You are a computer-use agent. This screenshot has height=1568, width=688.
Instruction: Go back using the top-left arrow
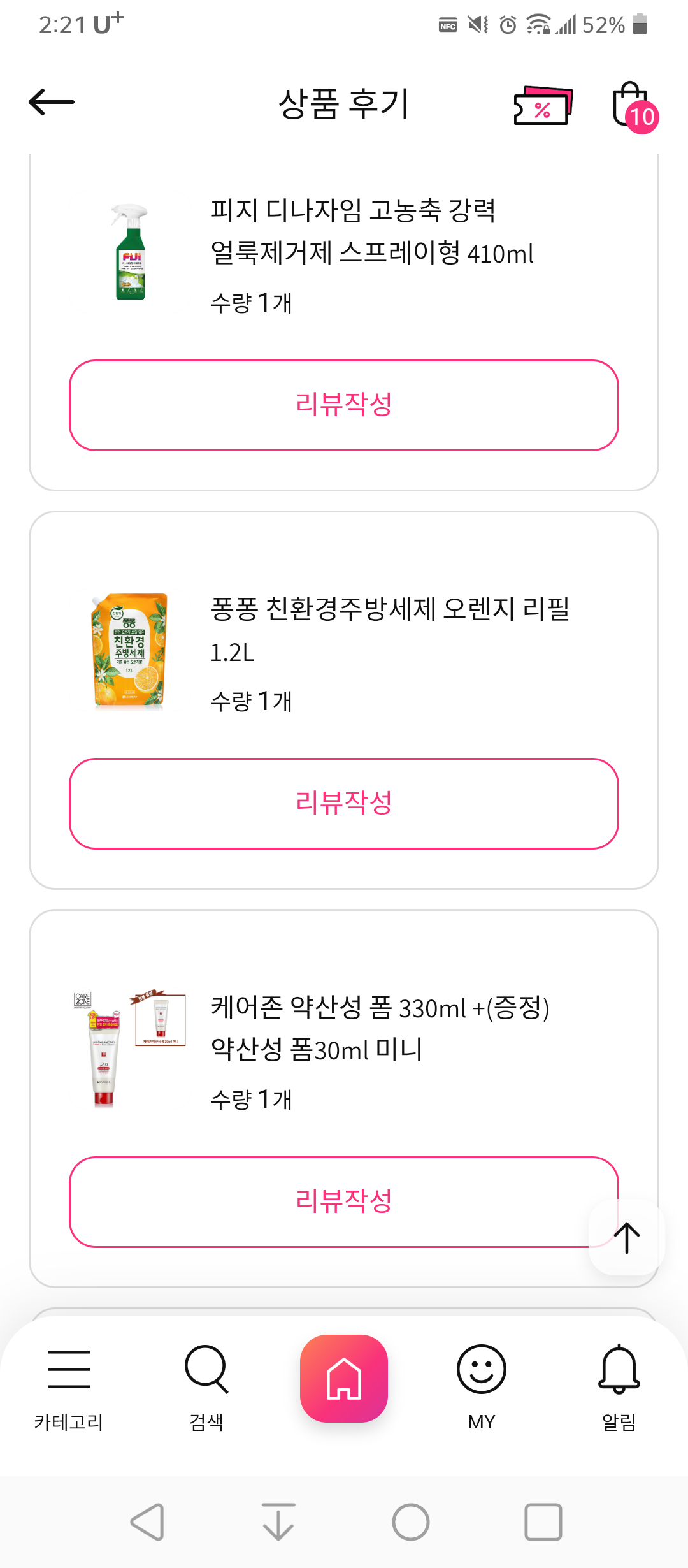52,102
